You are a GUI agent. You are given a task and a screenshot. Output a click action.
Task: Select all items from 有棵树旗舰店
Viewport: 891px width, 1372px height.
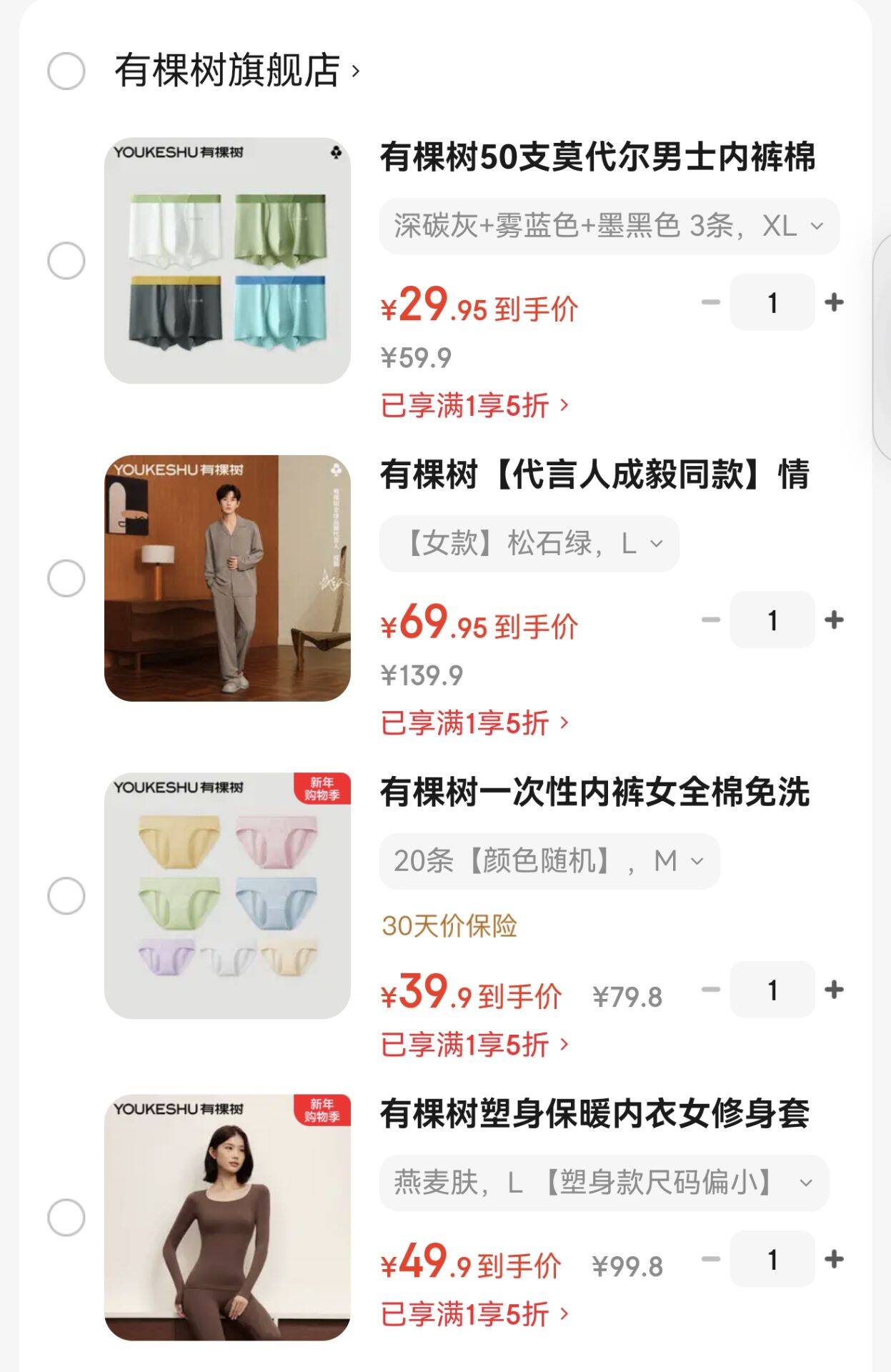(x=66, y=71)
